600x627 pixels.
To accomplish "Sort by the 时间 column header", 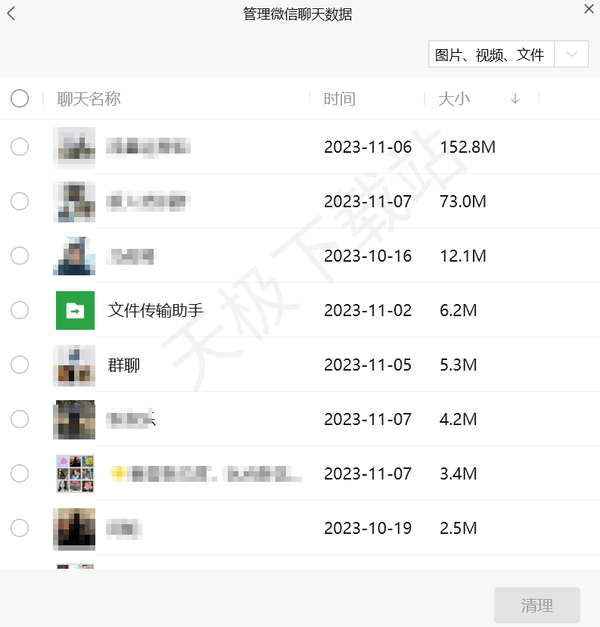I will (x=340, y=98).
